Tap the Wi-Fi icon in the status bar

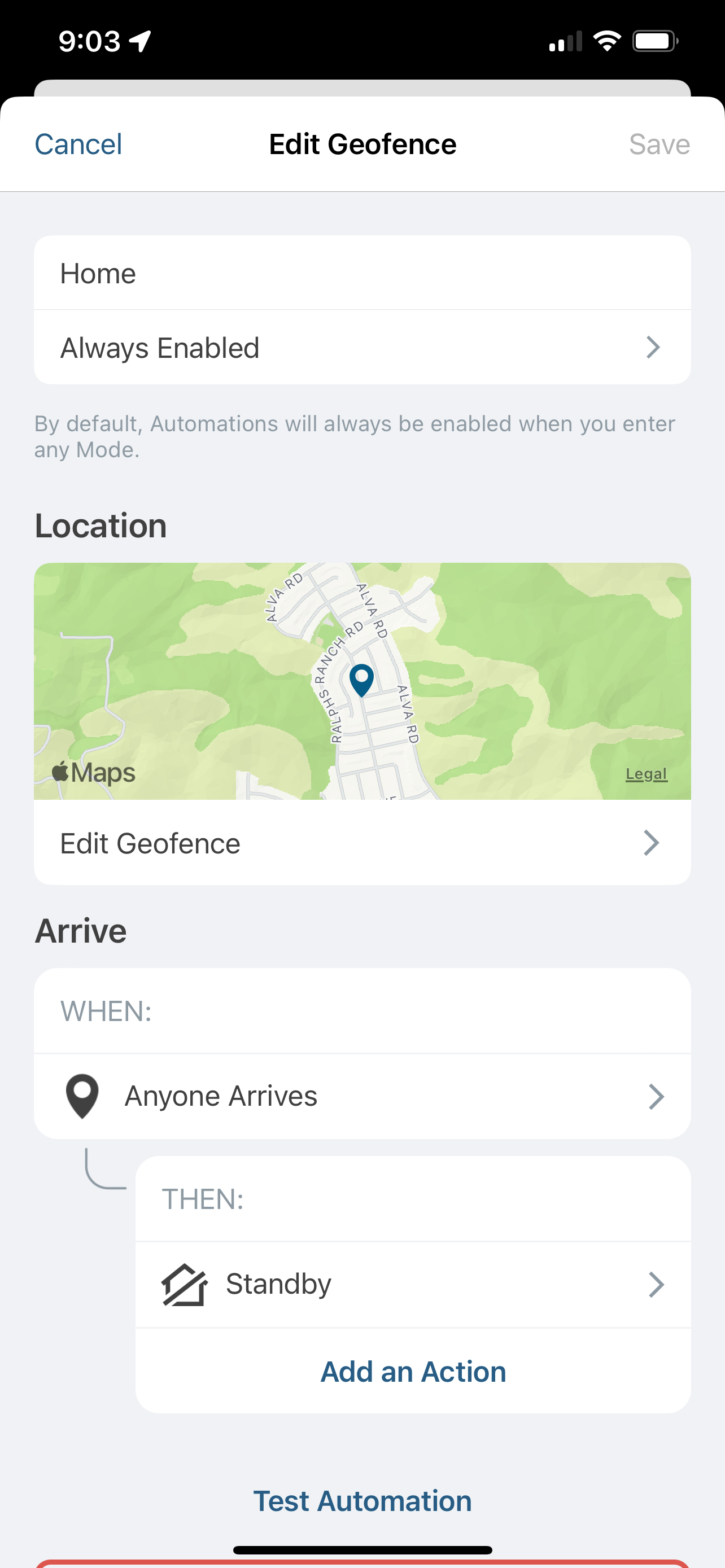pyautogui.click(x=606, y=40)
